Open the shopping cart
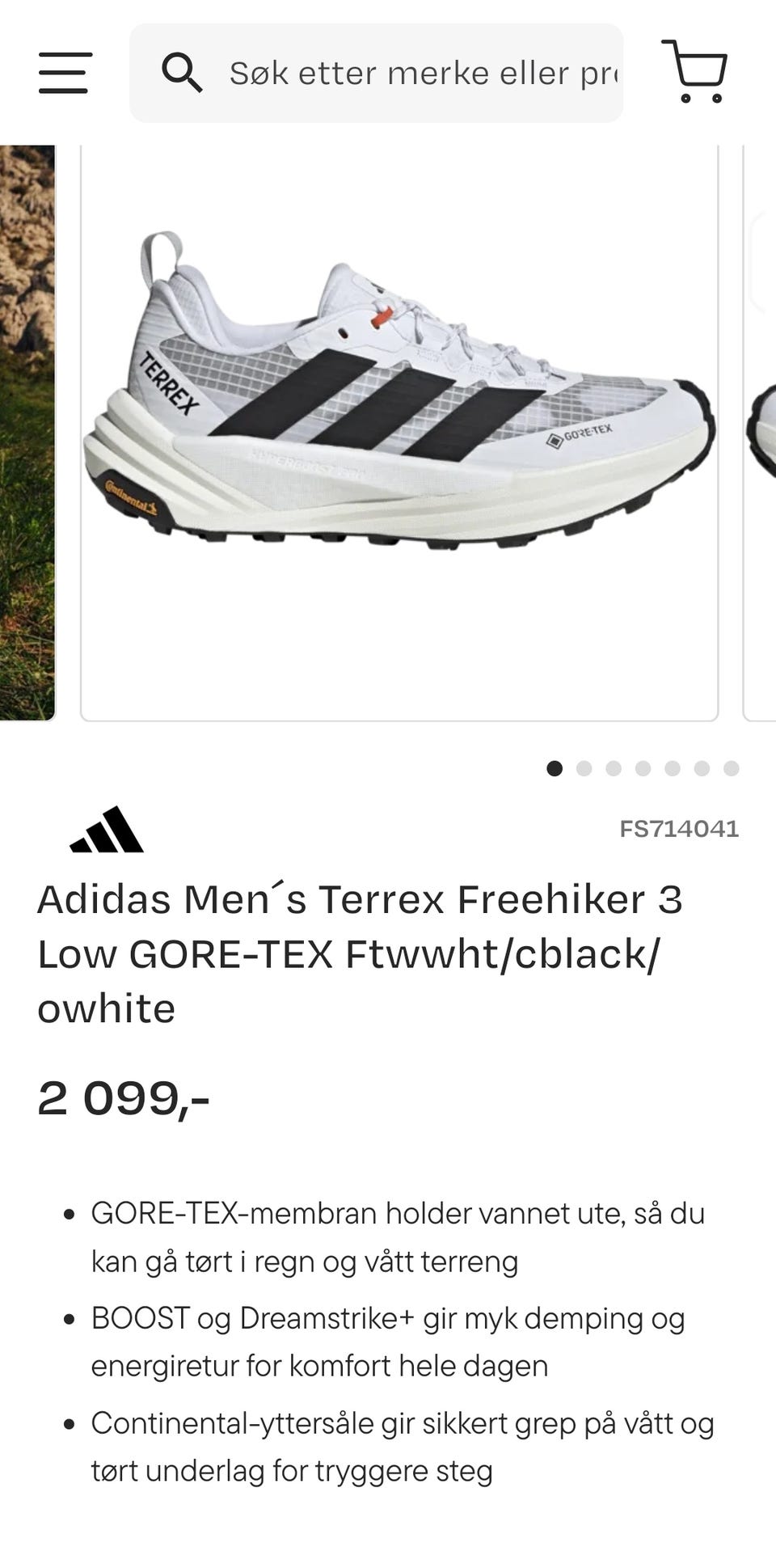Image resolution: width=776 pixels, height=1568 pixels. click(695, 71)
